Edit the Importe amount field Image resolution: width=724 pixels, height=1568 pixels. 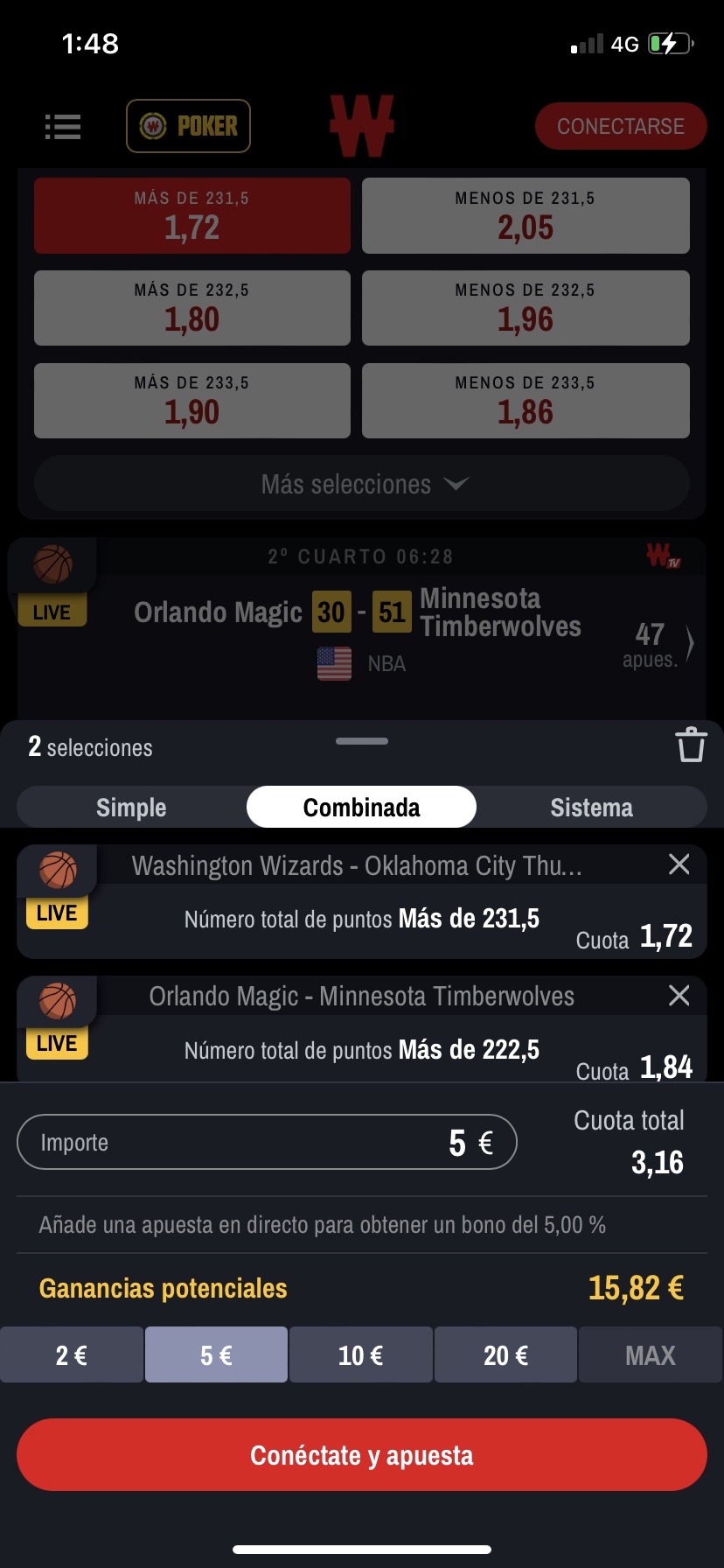267,1142
